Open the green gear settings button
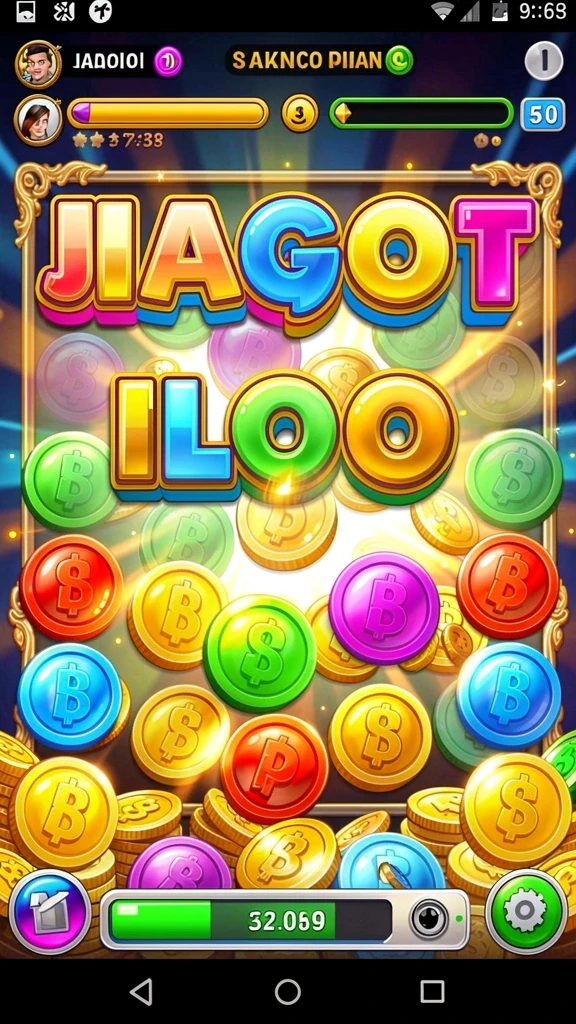 click(526, 910)
